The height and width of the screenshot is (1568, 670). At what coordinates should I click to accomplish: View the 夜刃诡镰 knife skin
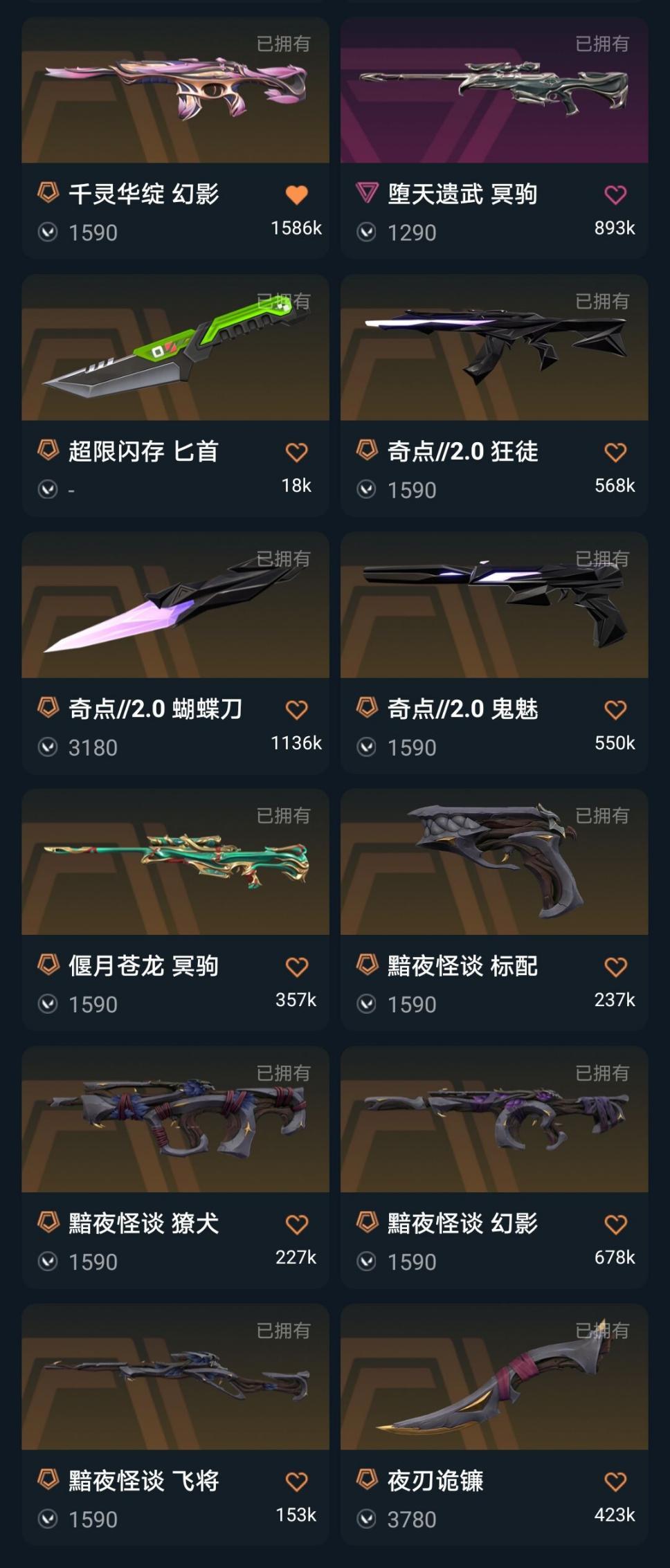coord(494,1425)
